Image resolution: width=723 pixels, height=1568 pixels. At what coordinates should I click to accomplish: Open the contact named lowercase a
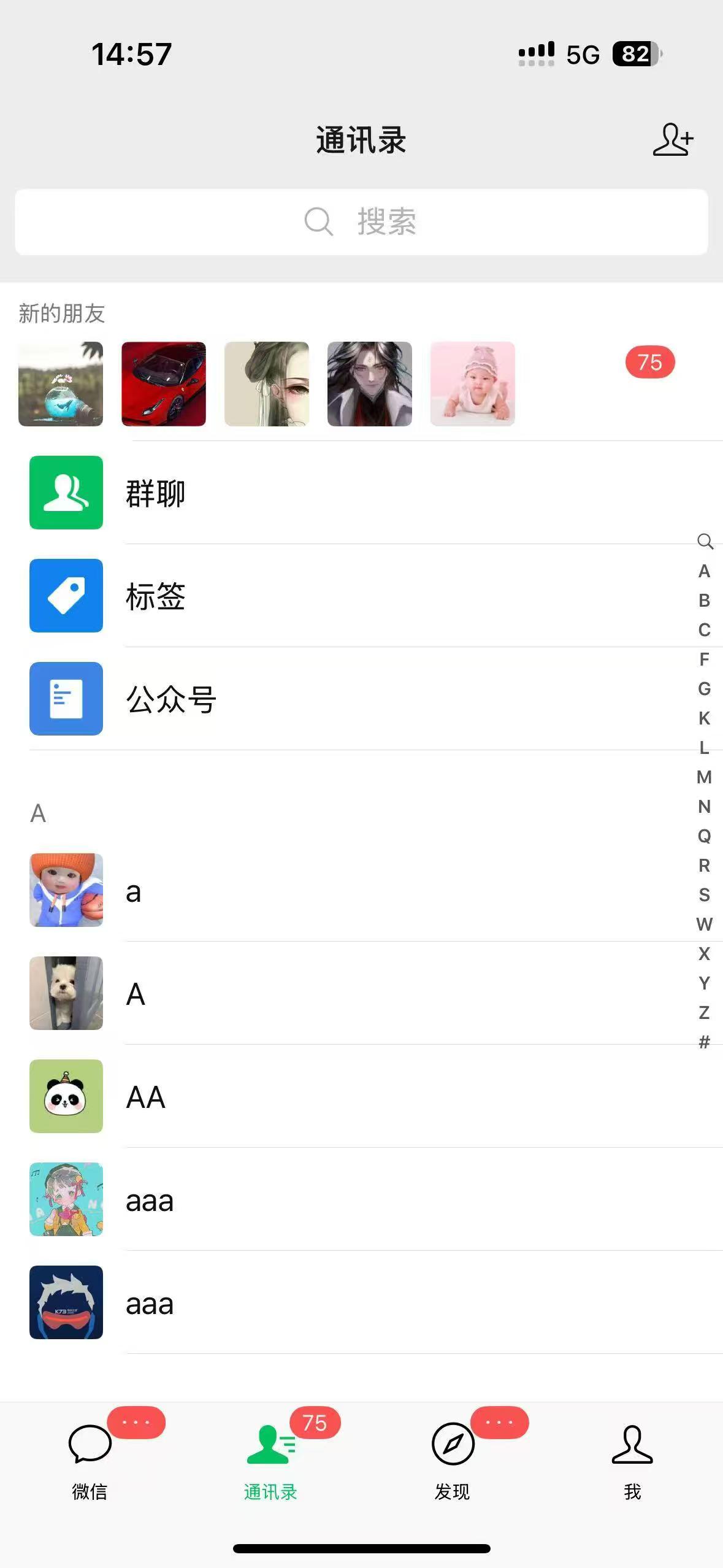(361, 890)
